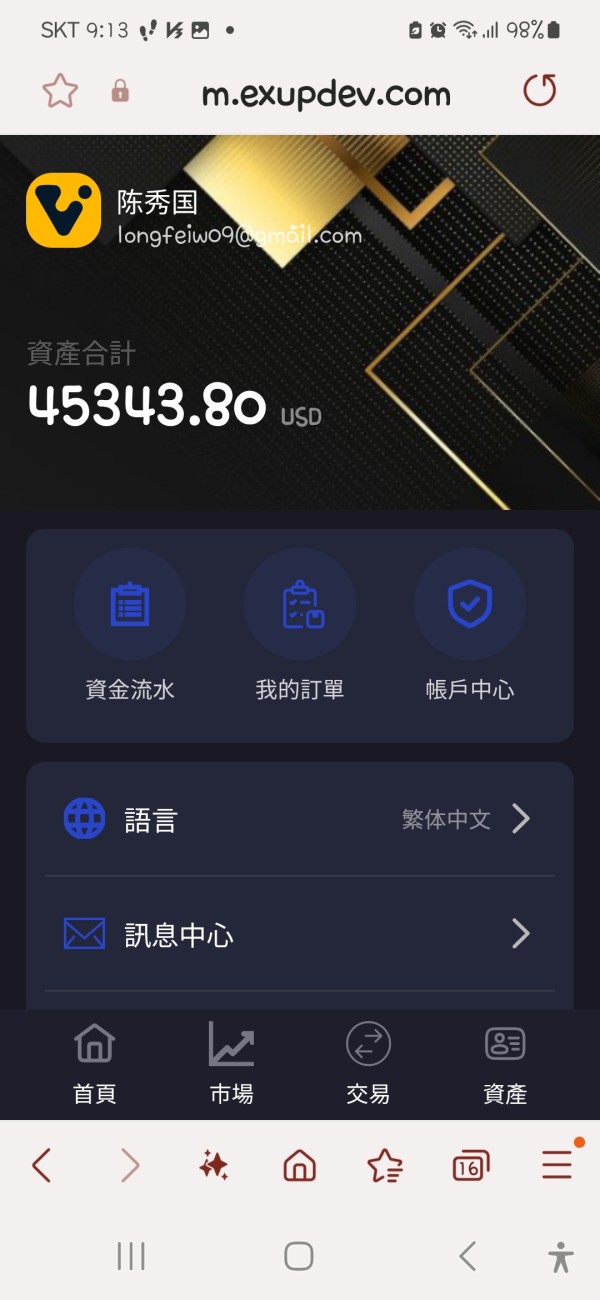Go back in the browser toolbar
Viewport: 600px width, 1300px height.
tap(42, 1165)
